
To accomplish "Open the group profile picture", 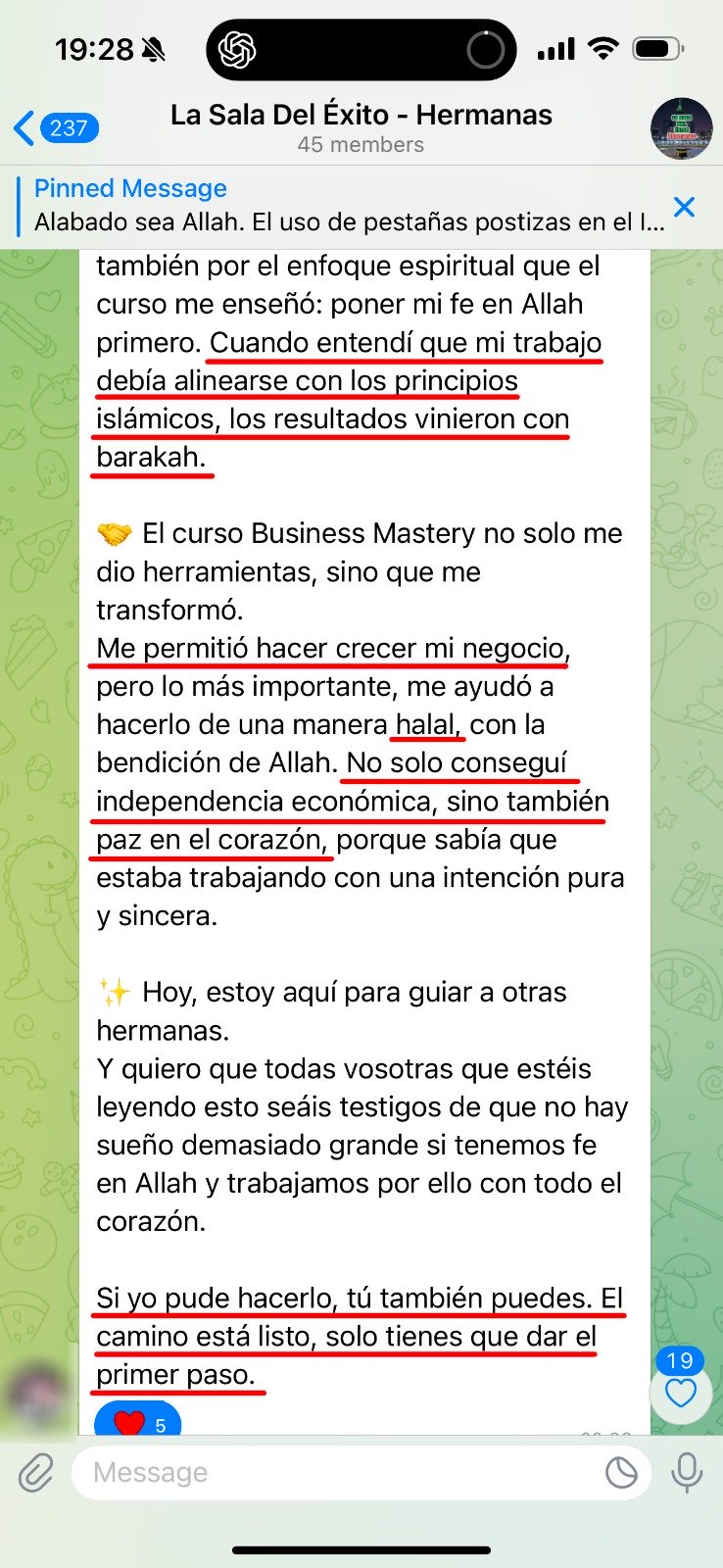I will tap(681, 128).
